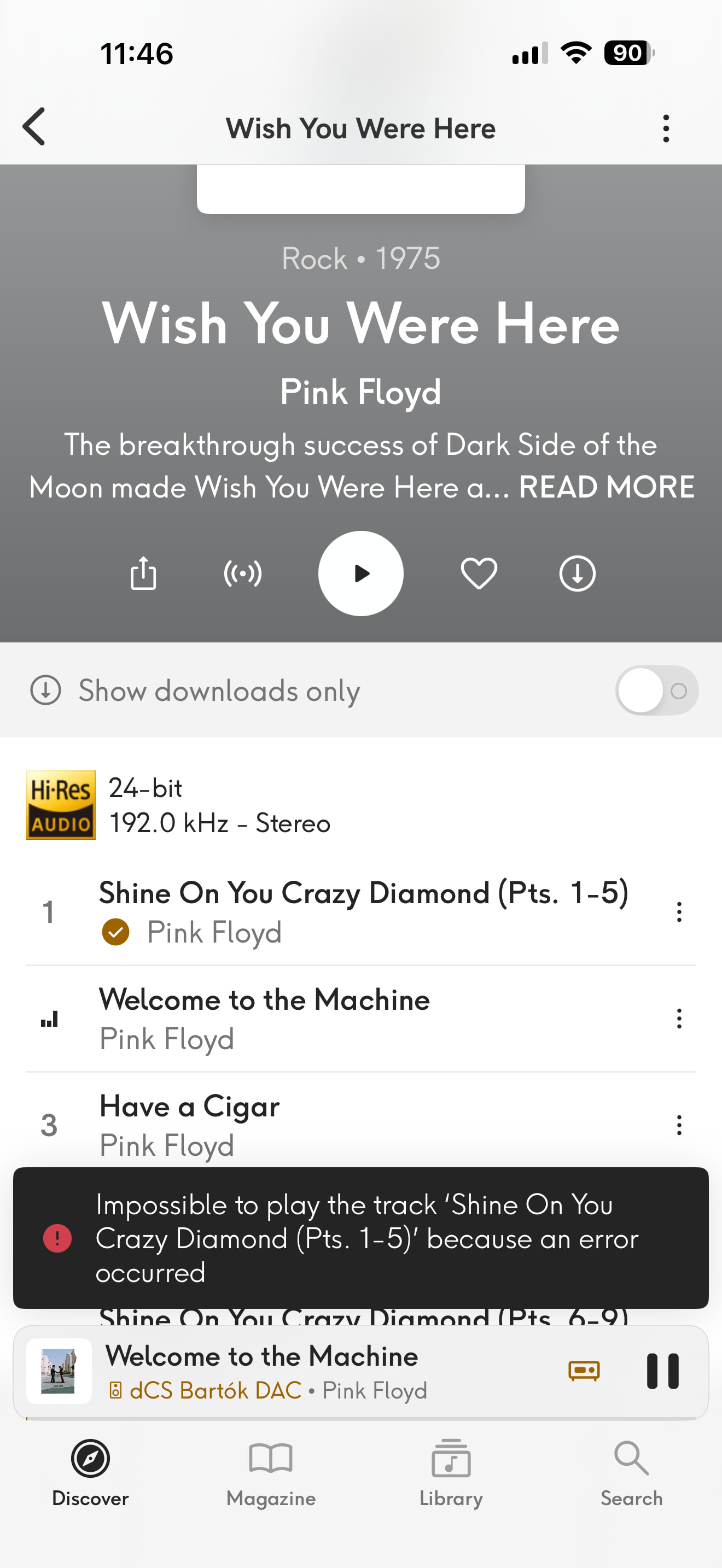
Task: Open the album overflow menu in header
Action: (x=666, y=128)
